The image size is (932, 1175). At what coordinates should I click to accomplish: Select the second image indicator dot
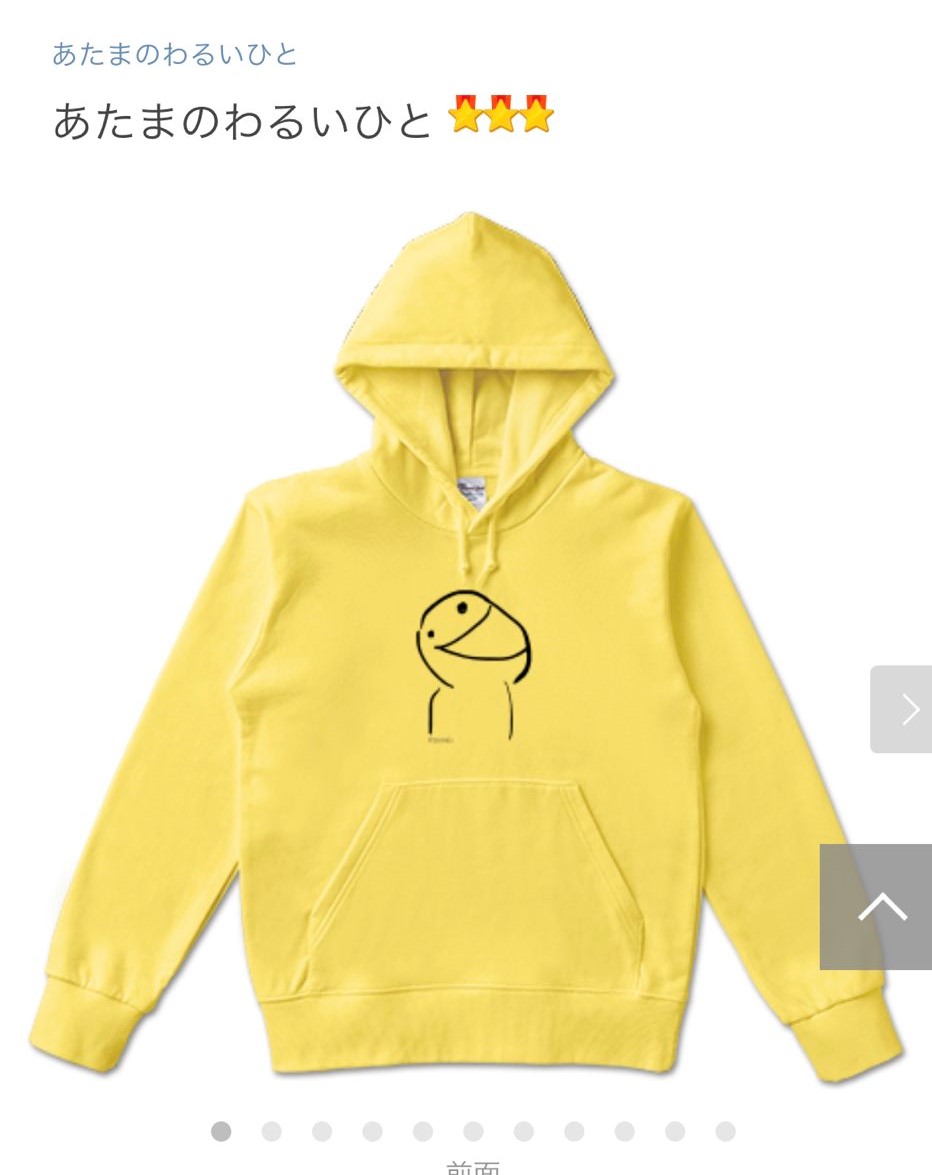271,1131
